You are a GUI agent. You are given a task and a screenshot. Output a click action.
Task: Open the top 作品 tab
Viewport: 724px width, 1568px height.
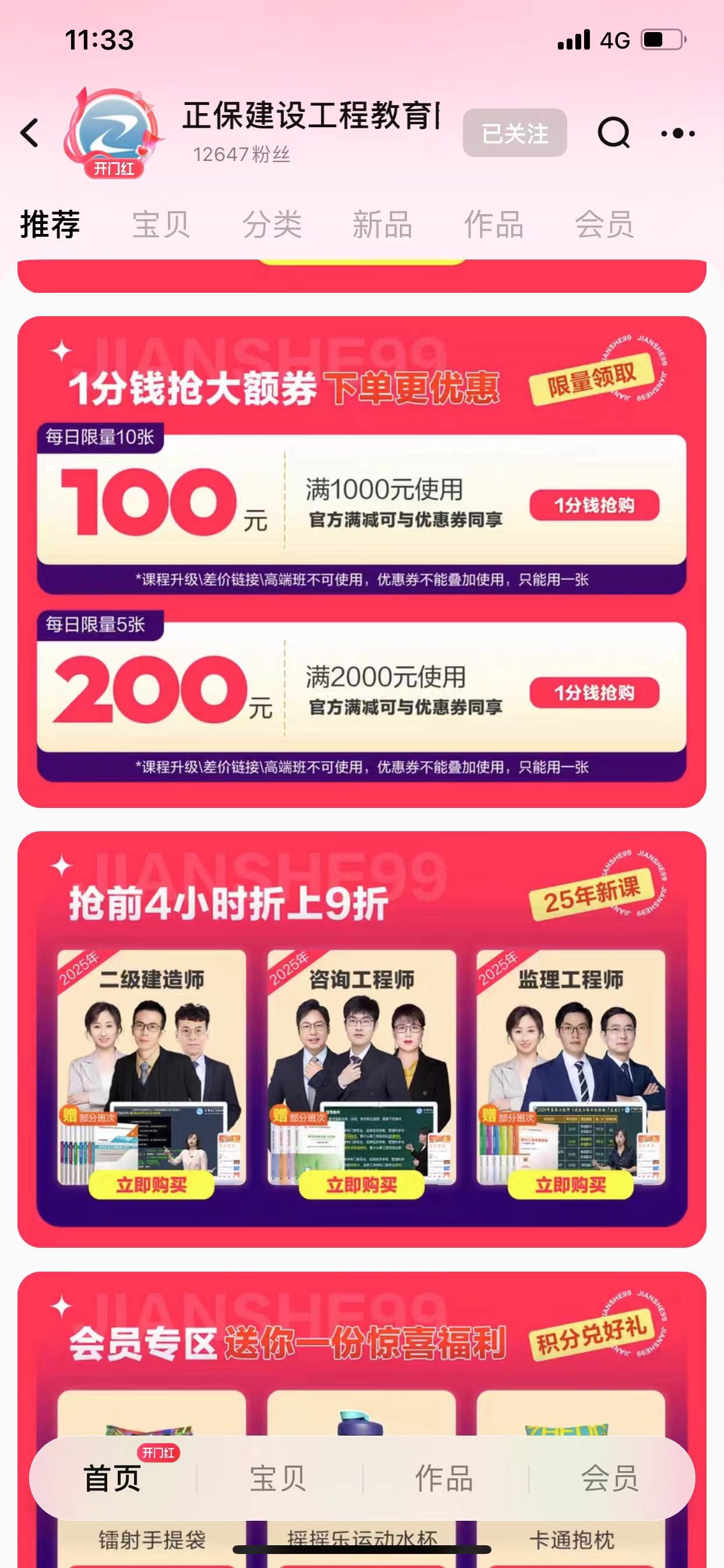tap(493, 224)
